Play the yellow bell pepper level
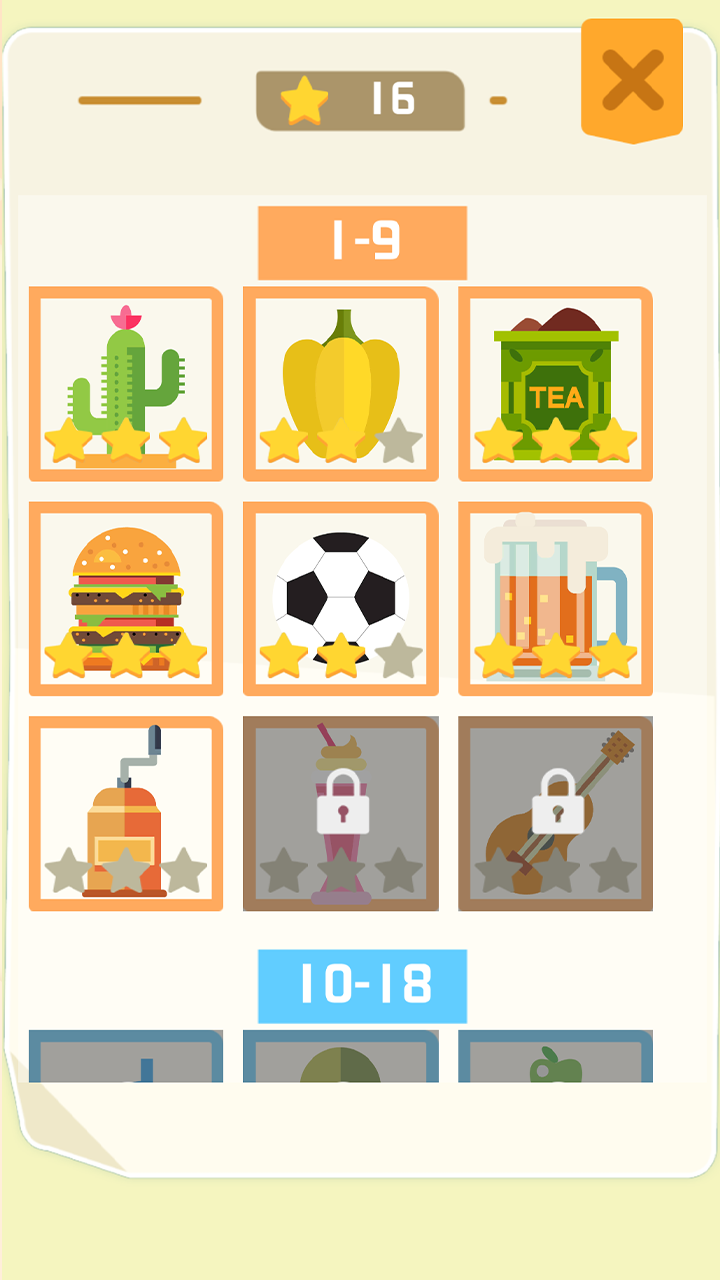The image size is (720, 1280). point(341,384)
